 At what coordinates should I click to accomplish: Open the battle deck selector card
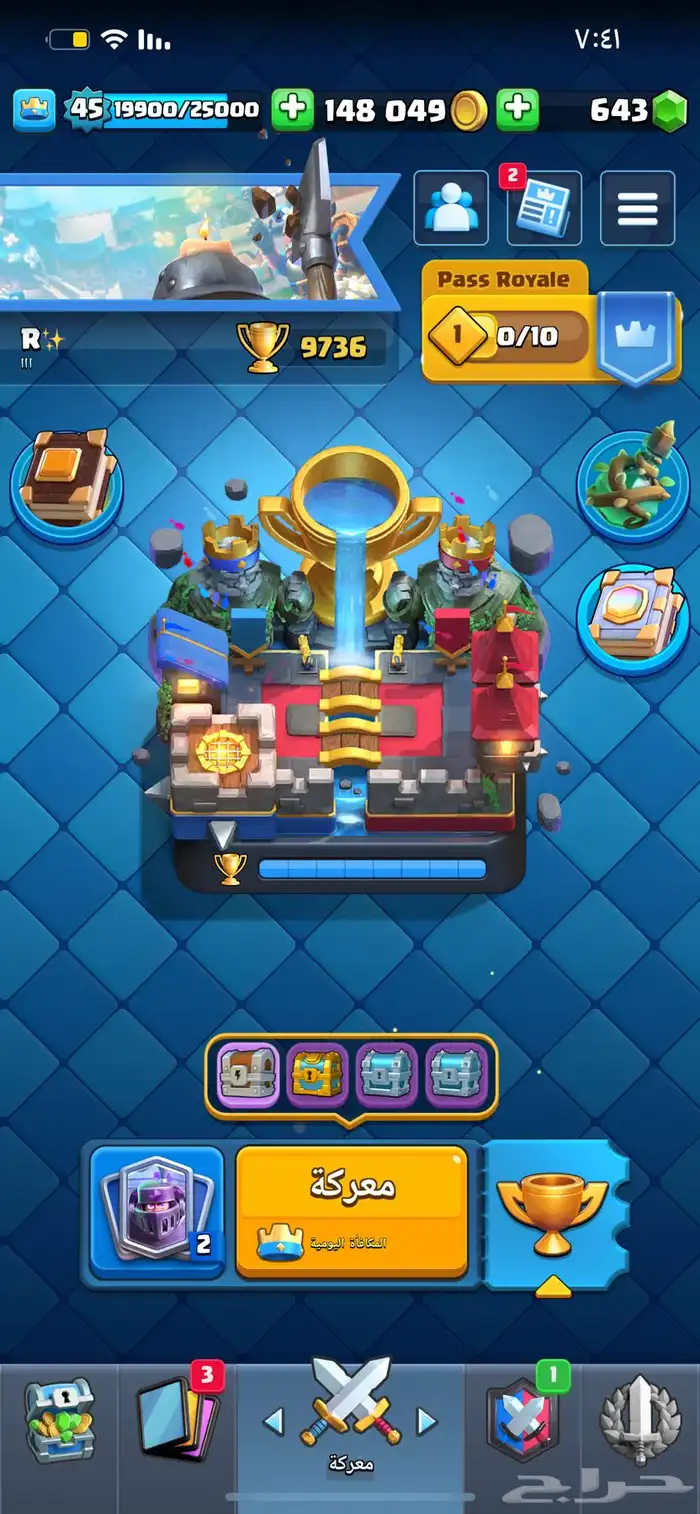point(156,1211)
